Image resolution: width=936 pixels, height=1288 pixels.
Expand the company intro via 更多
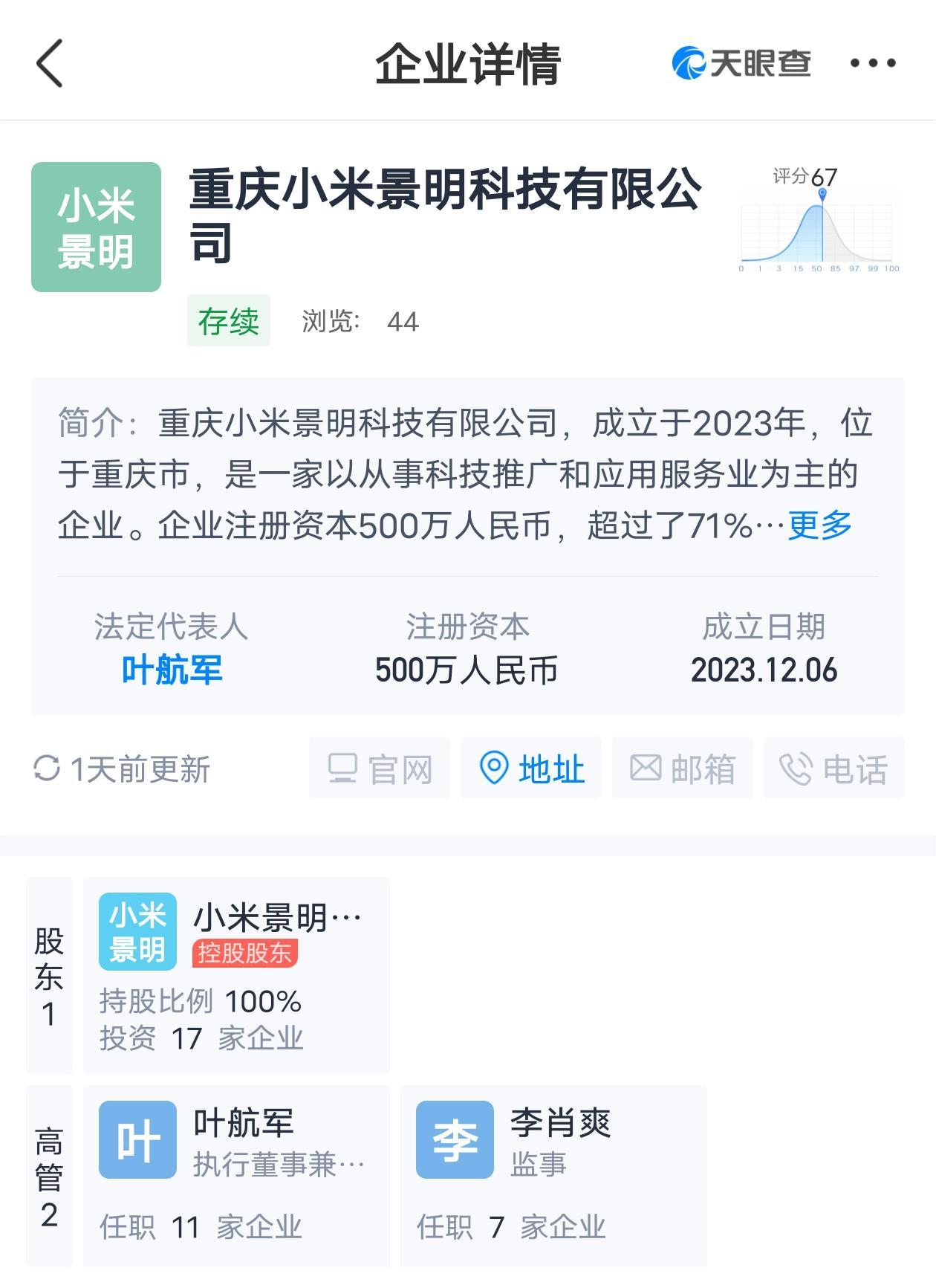[x=819, y=525]
